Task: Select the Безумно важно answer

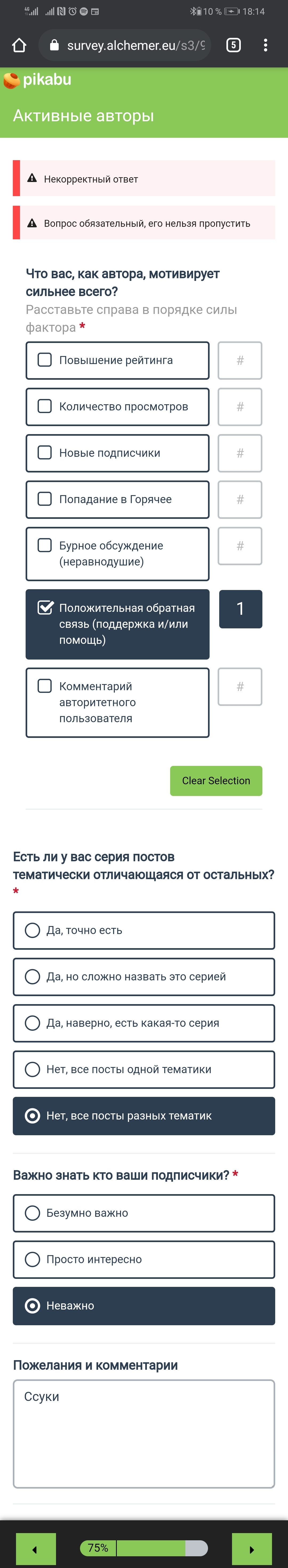Action: coord(144,1213)
